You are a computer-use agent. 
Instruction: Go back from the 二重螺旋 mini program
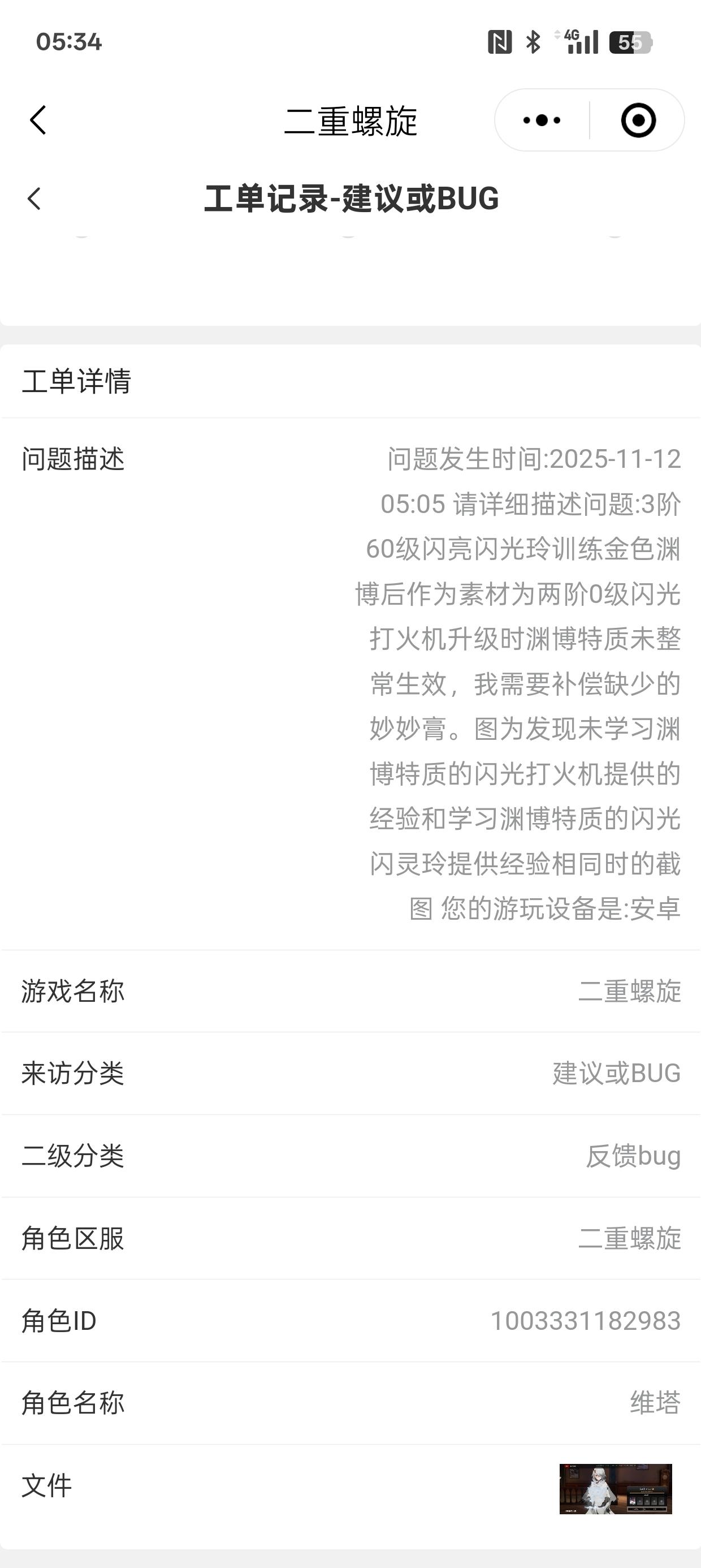(38, 120)
